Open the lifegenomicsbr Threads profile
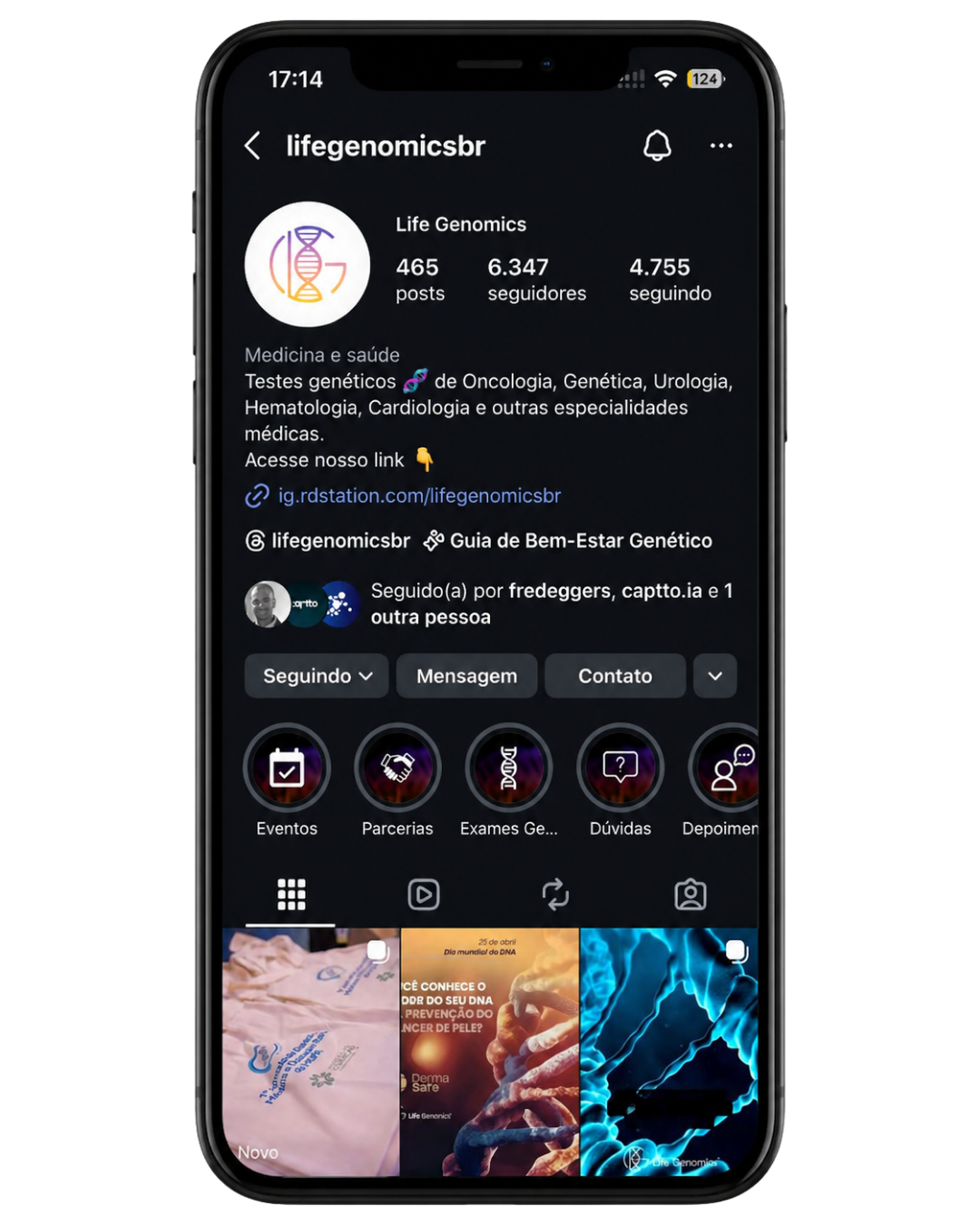This screenshot has width=980, height=1225. (x=328, y=541)
